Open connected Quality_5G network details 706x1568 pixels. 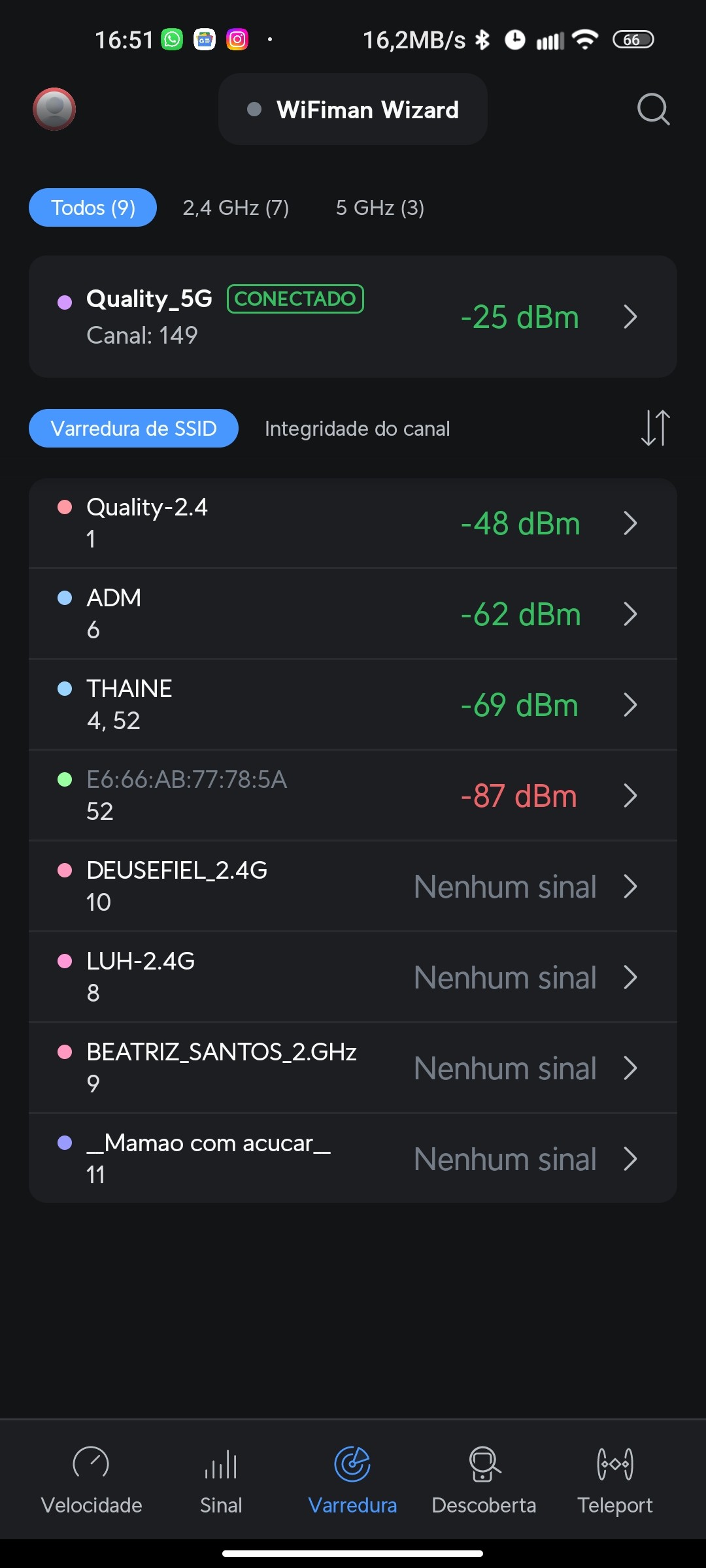pyautogui.click(x=353, y=317)
